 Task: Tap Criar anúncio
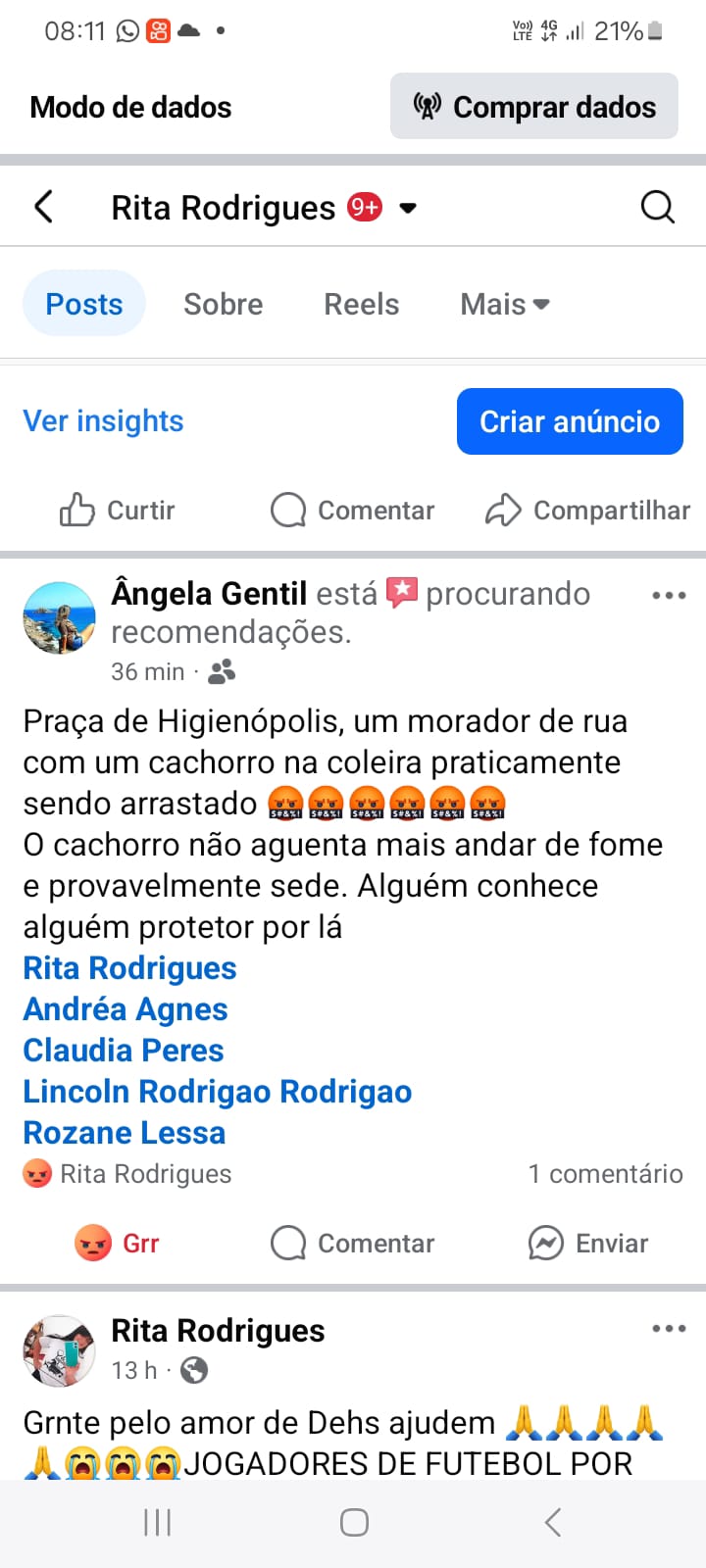point(570,421)
